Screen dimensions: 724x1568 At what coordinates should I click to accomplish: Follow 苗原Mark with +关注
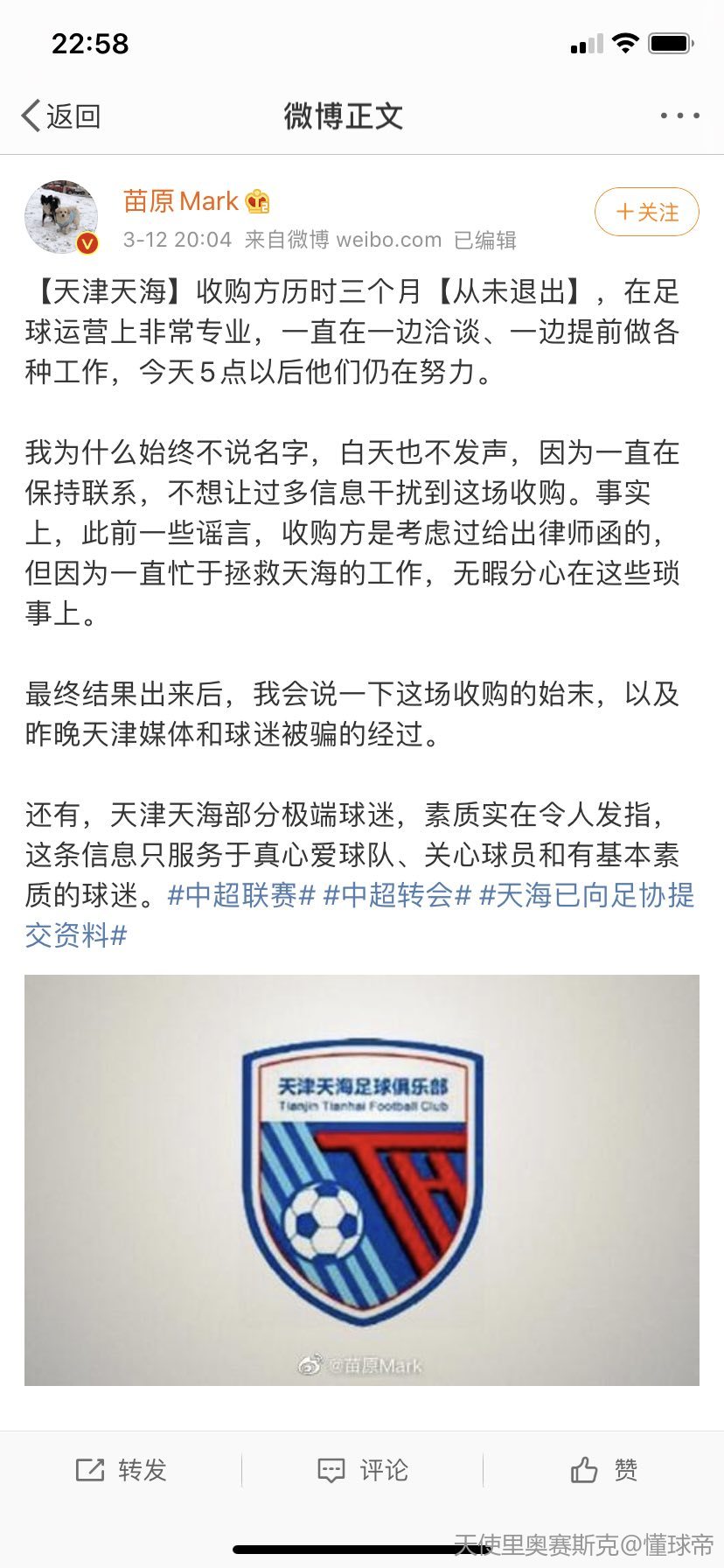point(646,212)
